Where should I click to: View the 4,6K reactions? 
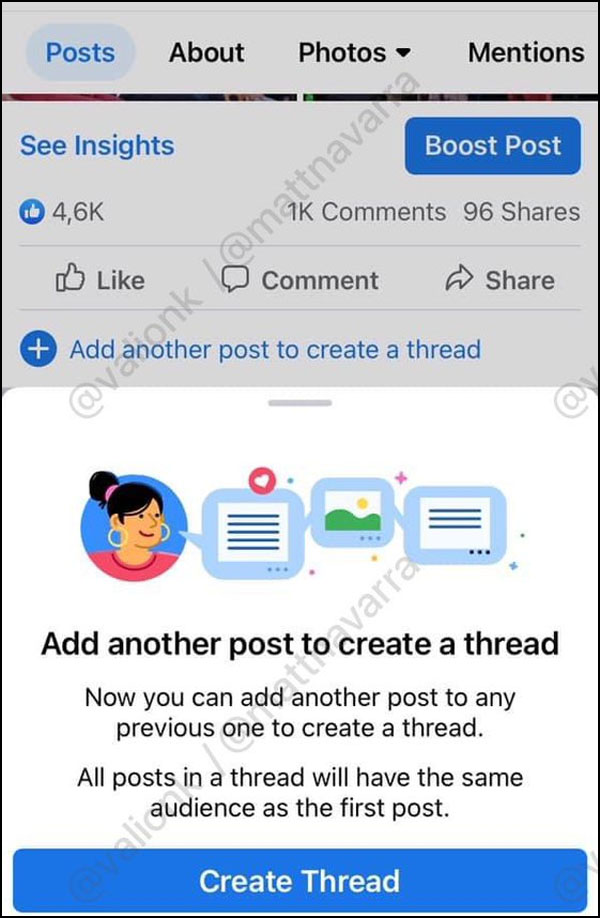click(62, 212)
